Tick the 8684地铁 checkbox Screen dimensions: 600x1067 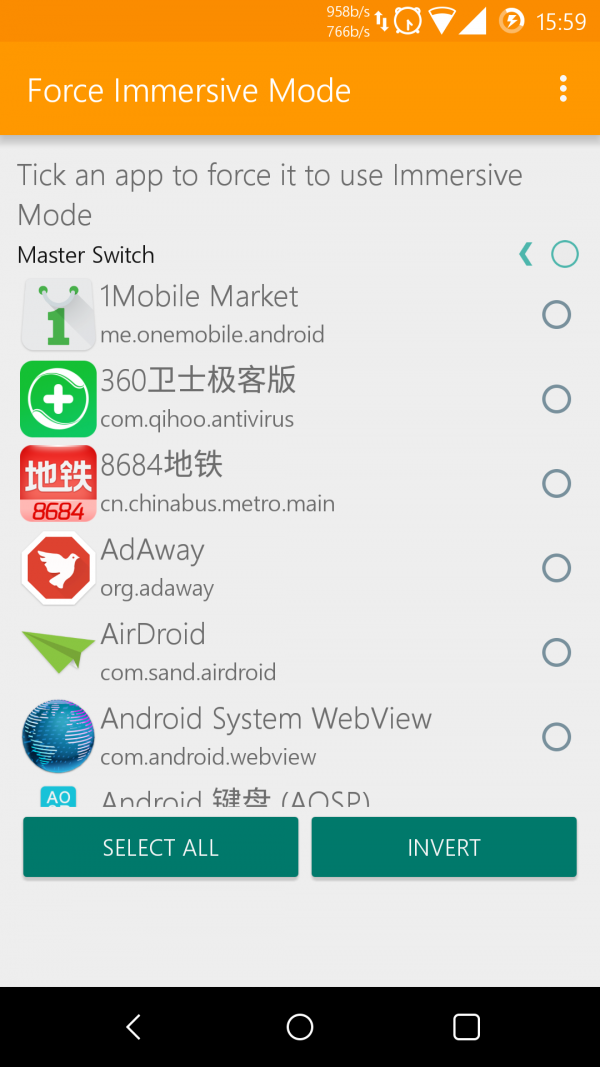tap(556, 484)
